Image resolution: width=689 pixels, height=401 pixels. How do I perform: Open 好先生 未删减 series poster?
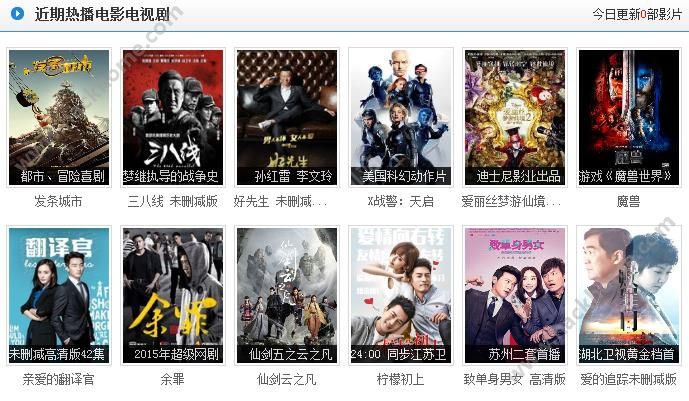coord(287,117)
